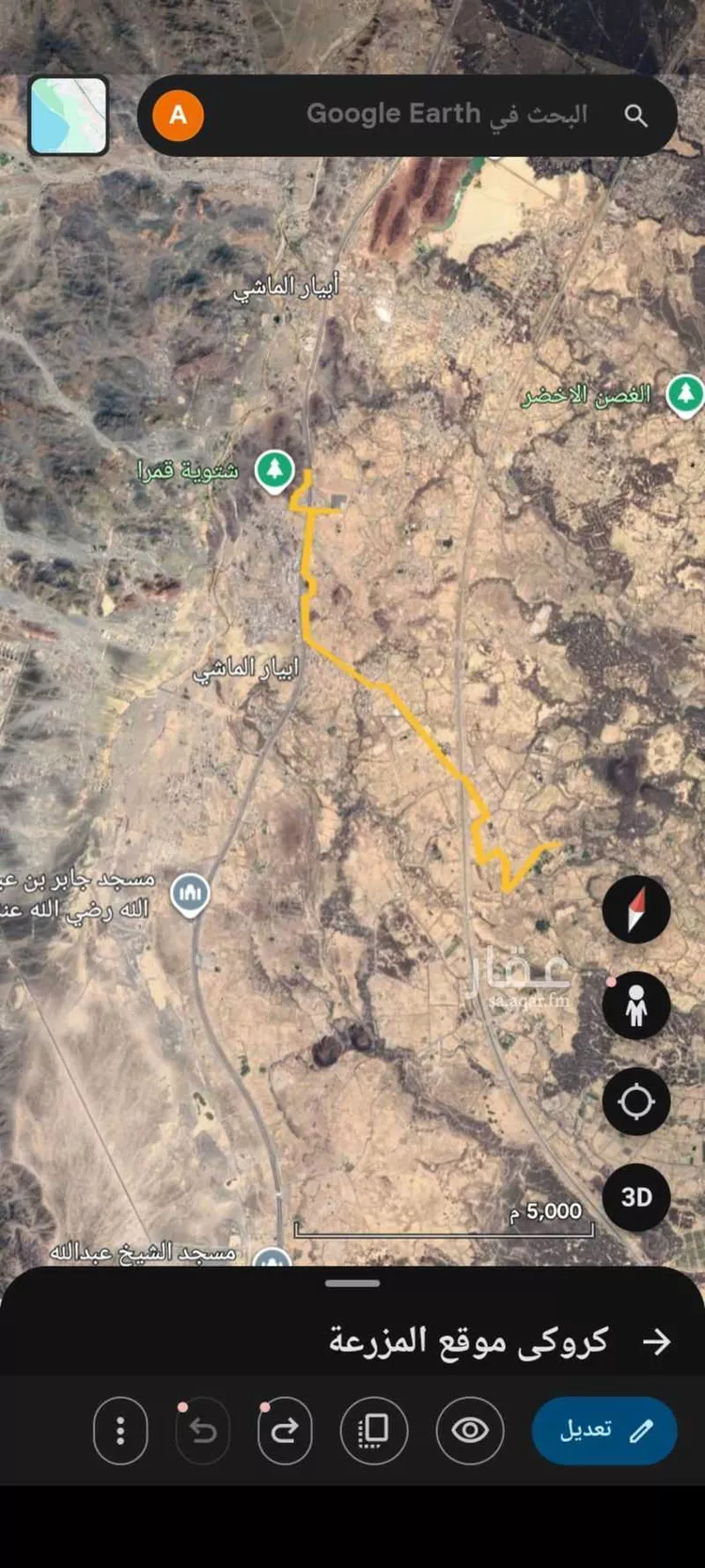Tap the undo arrow
The height and width of the screenshot is (1568, 705).
click(x=202, y=1431)
